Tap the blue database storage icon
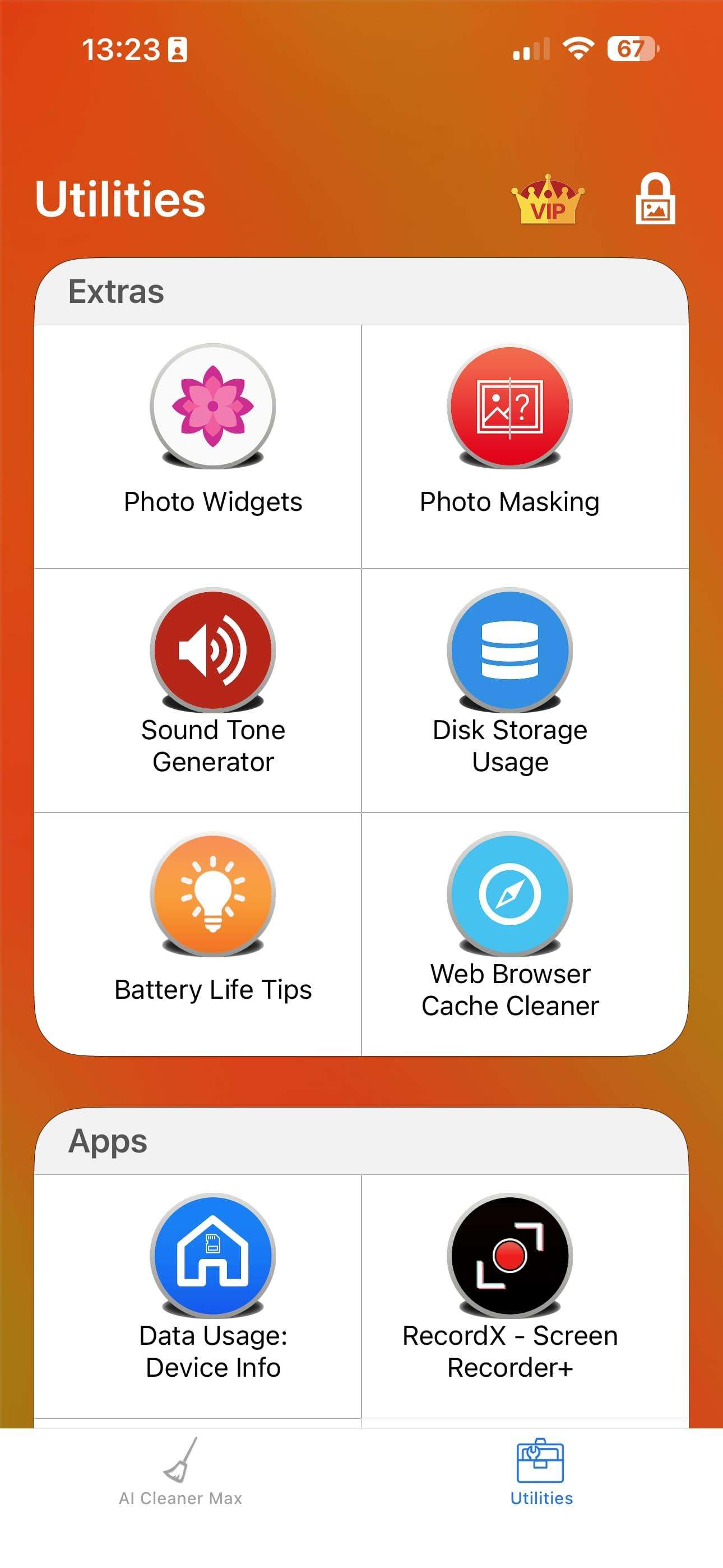Viewport: 723px width, 1568px height. (x=509, y=650)
